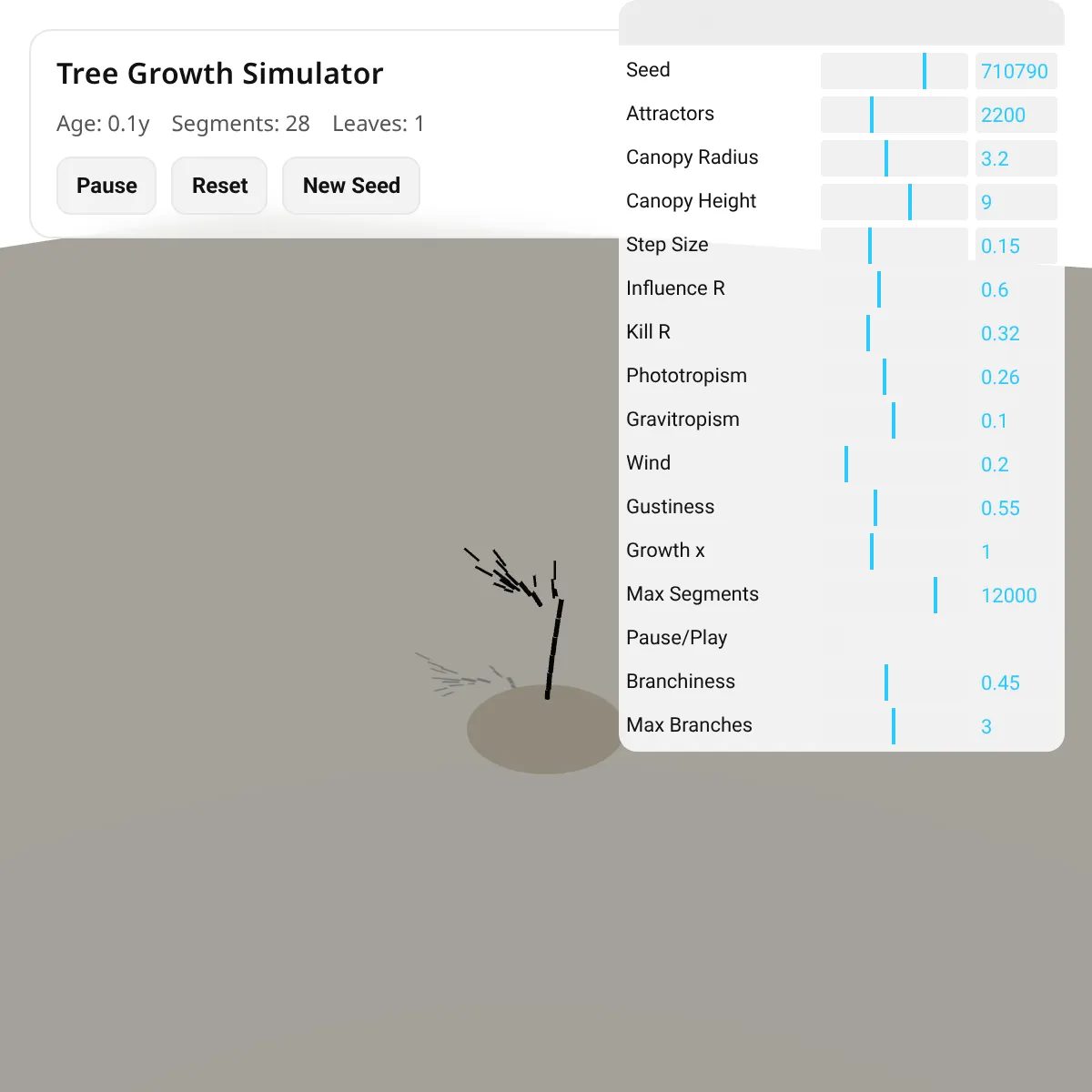The image size is (1092, 1092).
Task: Tap the Wind slider track
Action: pos(894,464)
